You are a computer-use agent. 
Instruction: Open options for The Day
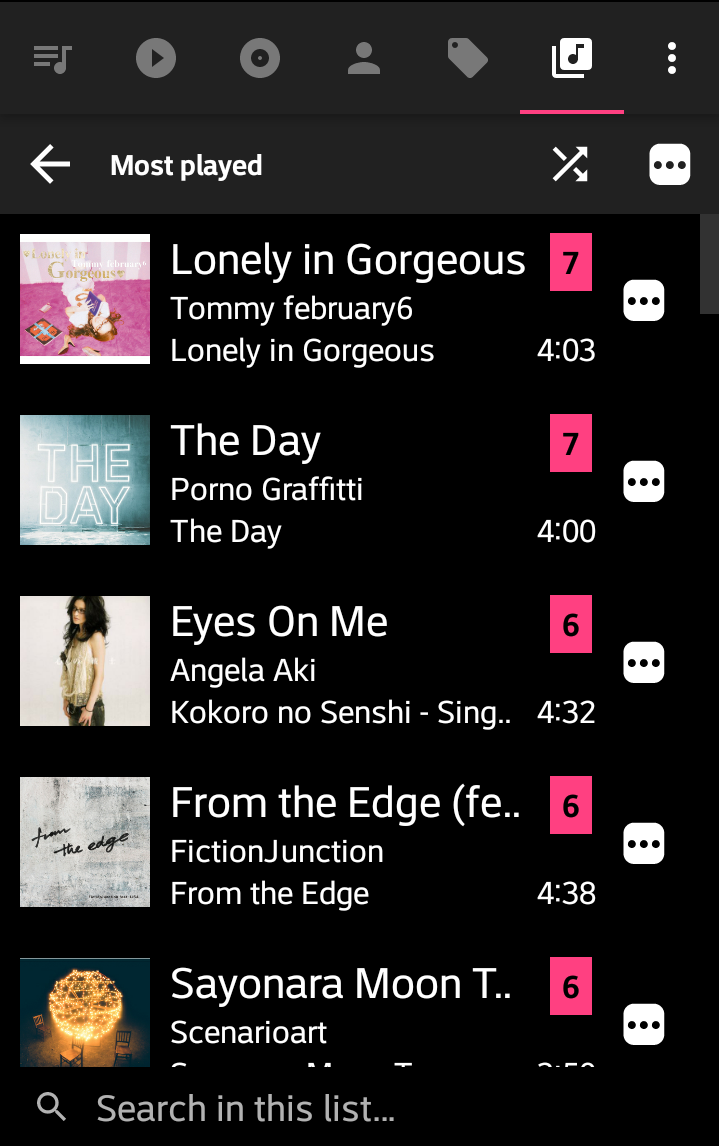click(x=644, y=481)
